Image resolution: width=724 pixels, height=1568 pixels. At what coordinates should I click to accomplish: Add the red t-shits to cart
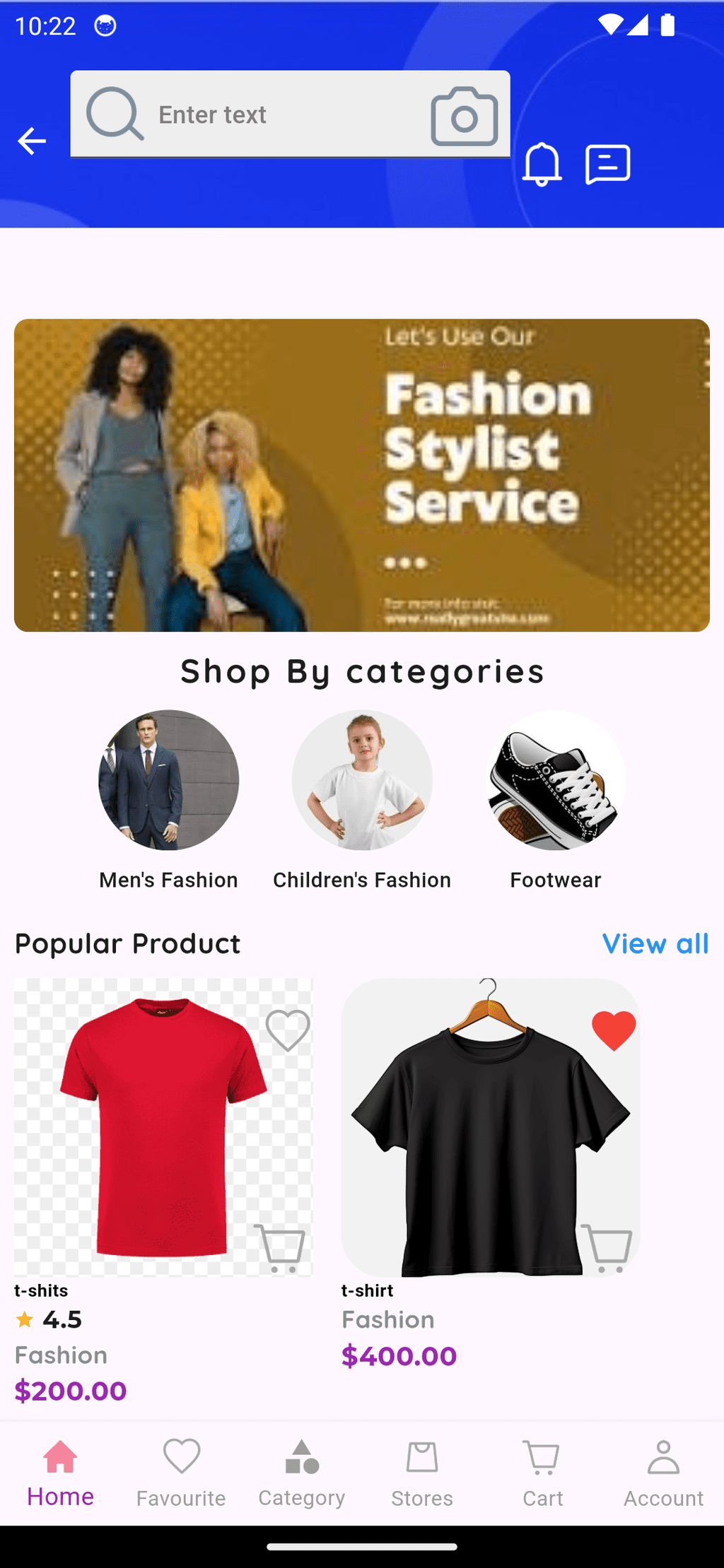pos(280,1248)
